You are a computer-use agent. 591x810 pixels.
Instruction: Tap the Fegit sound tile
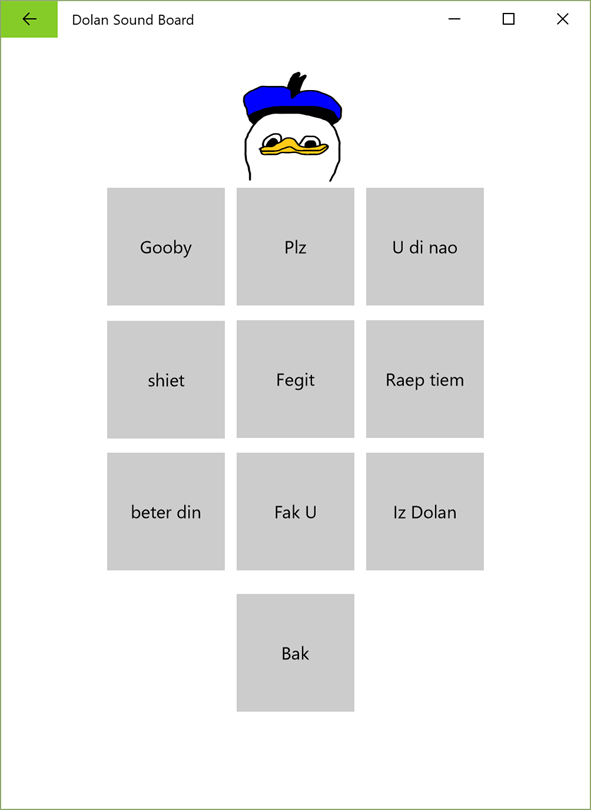click(x=296, y=379)
